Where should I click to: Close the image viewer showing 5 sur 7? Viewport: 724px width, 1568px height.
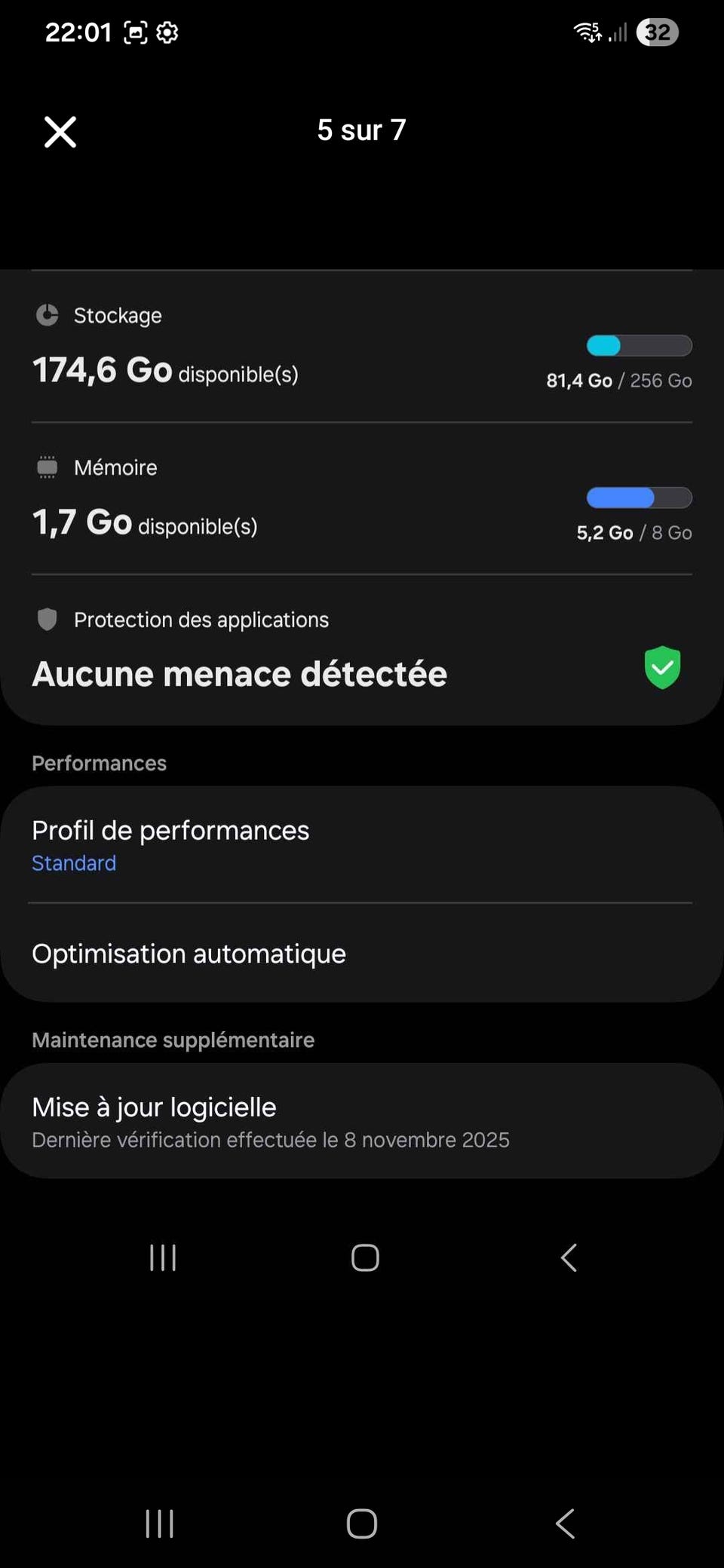click(60, 132)
